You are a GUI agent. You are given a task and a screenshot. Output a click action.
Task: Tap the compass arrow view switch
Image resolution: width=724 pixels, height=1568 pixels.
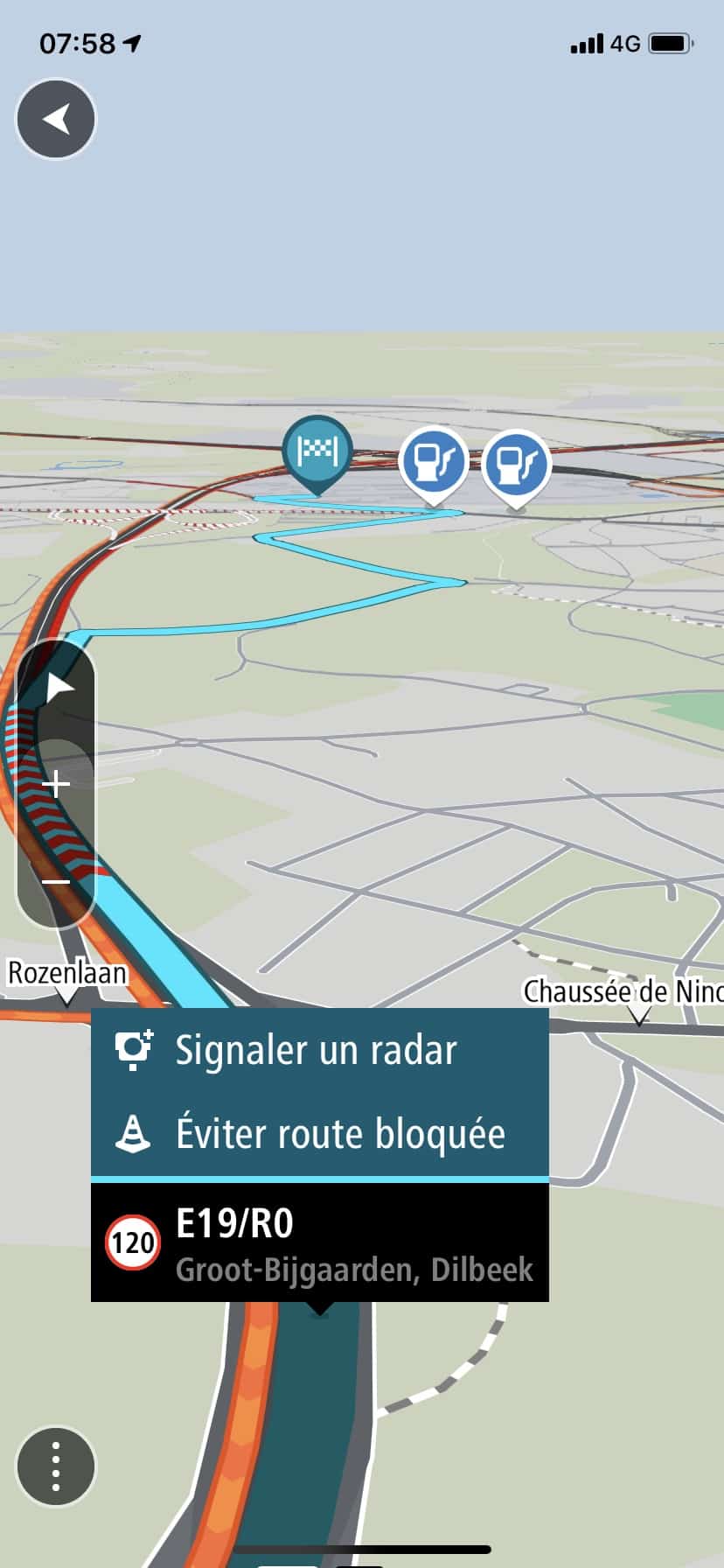tap(58, 688)
